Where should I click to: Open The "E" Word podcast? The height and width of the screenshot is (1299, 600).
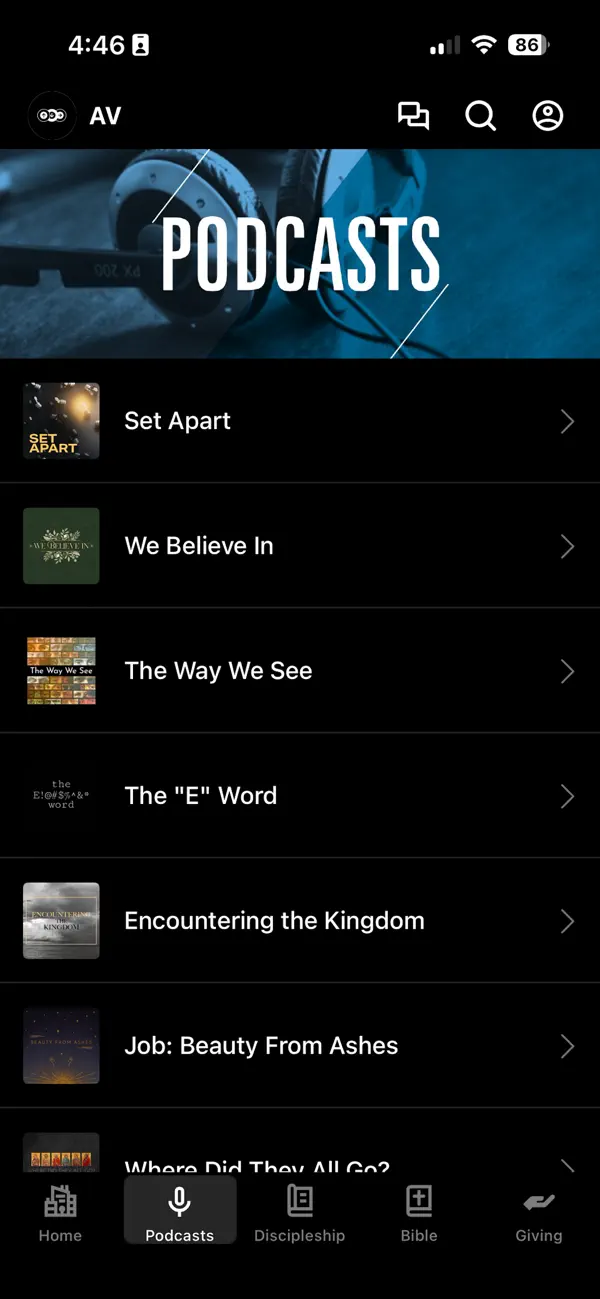pos(300,796)
